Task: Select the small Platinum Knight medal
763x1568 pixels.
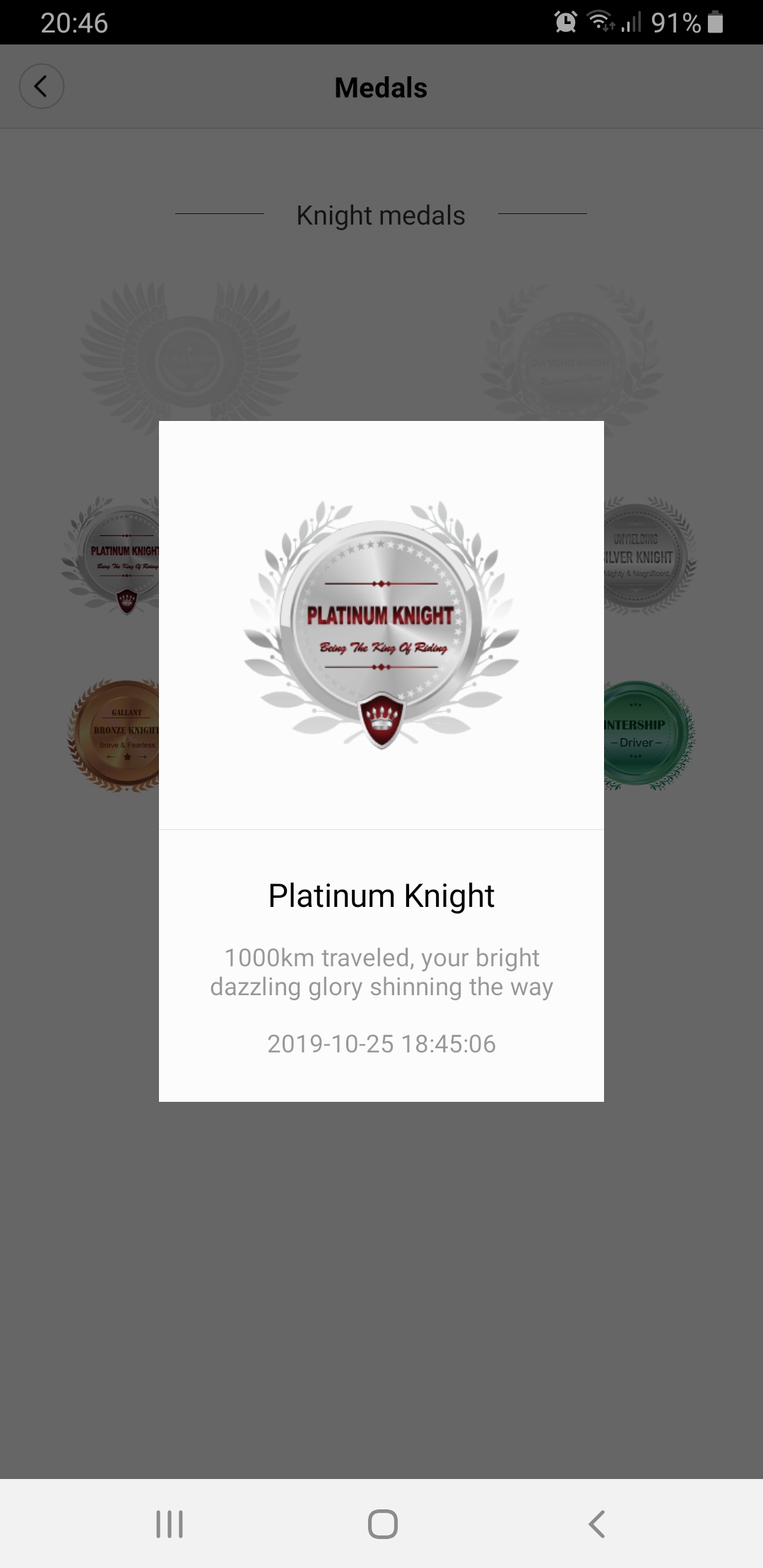Action: (x=111, y=555)
